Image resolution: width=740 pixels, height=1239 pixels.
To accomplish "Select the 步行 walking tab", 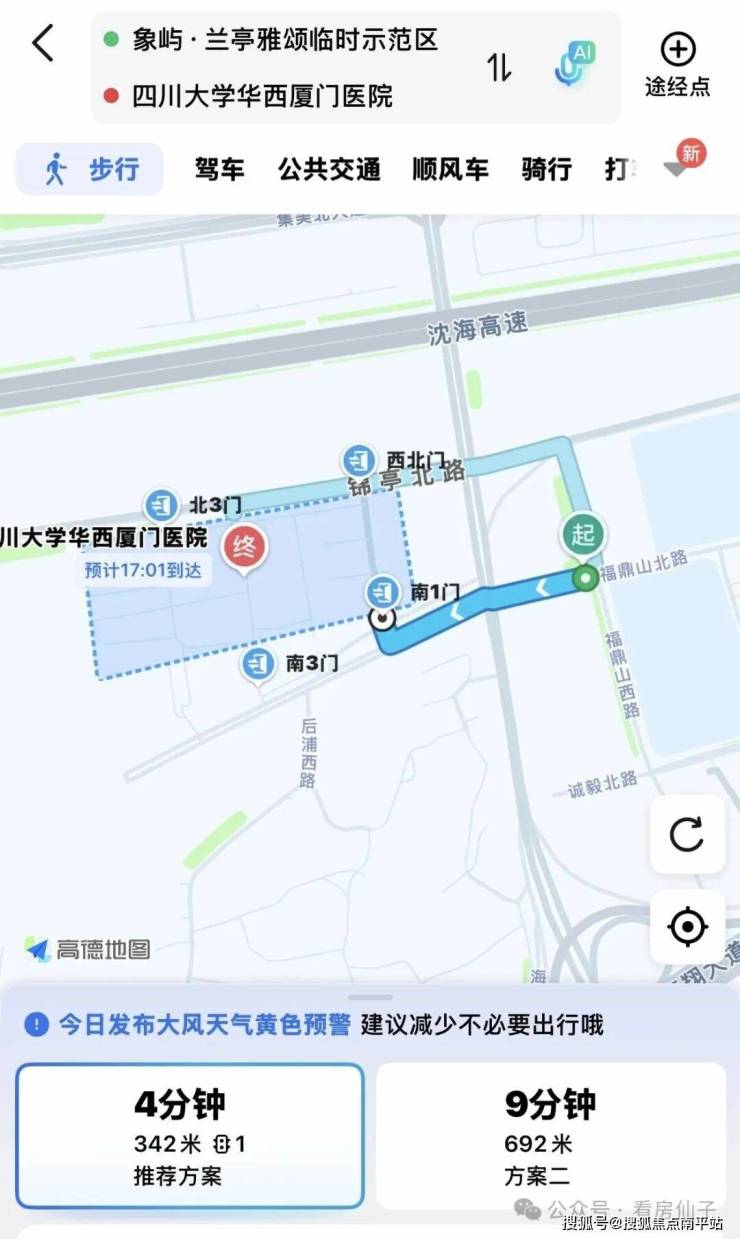I will [x=90, y=169].
